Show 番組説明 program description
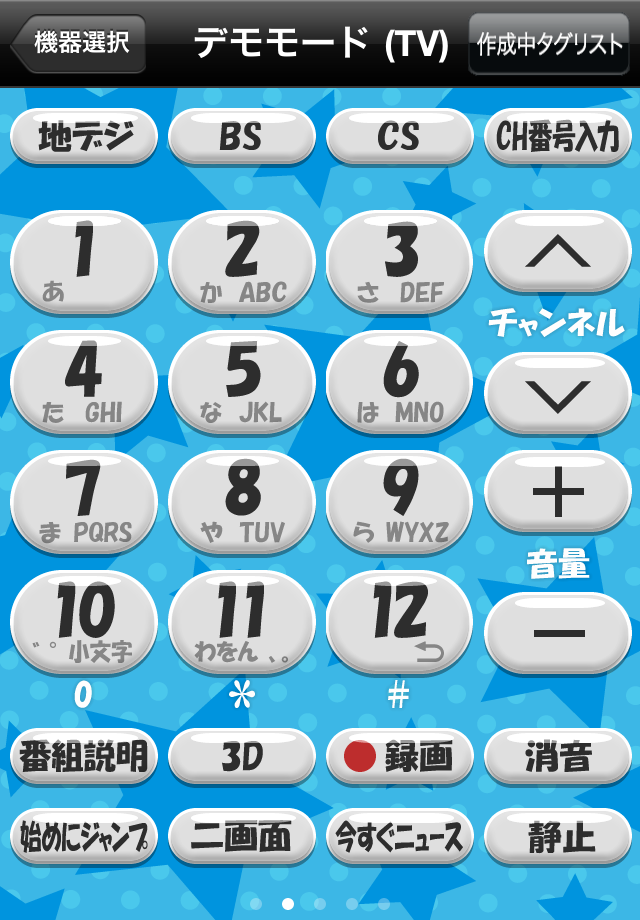This screenshot has height=920, width=640. pyautogui.click(x=84, y=757)
